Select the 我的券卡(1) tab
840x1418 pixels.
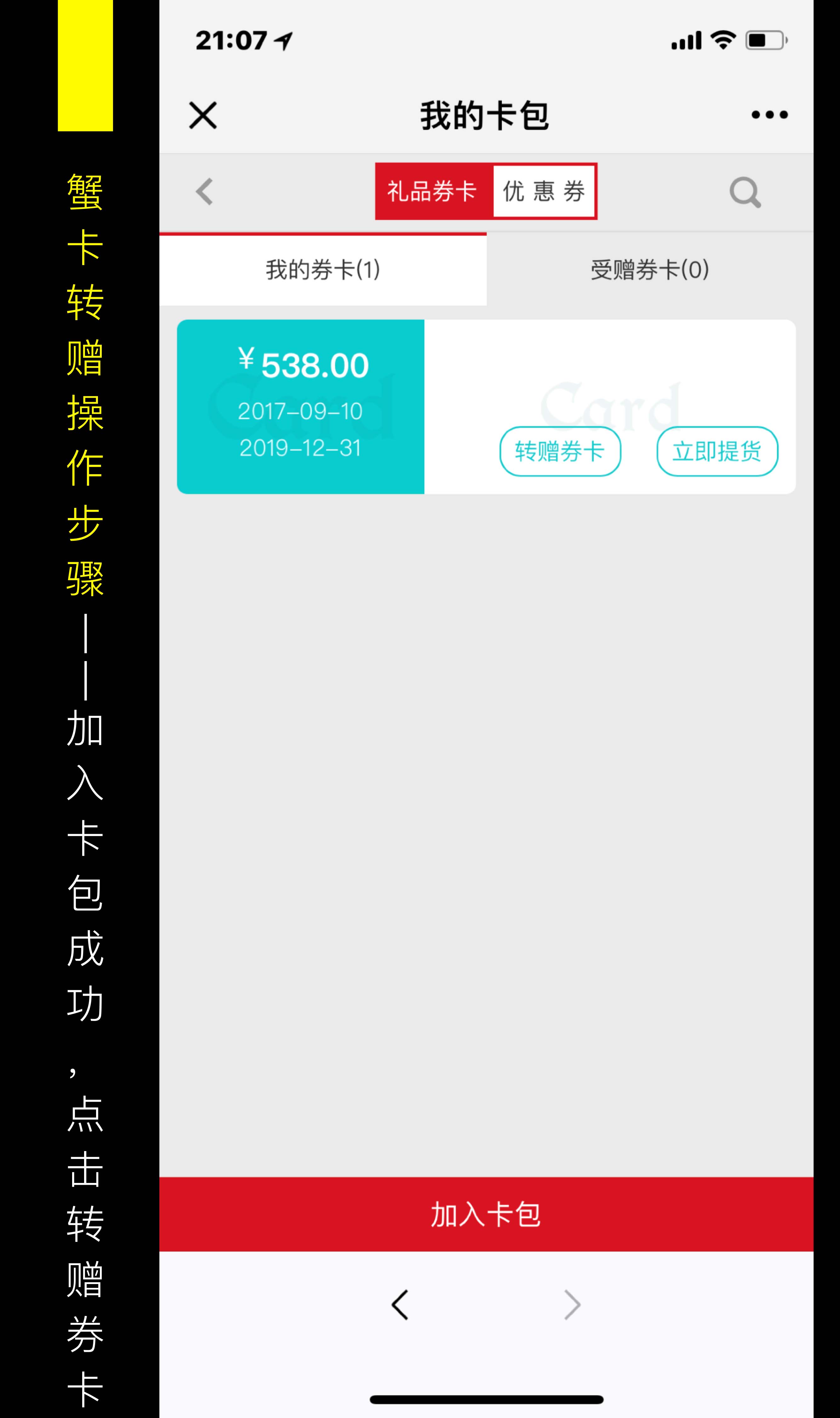(323, 269)
